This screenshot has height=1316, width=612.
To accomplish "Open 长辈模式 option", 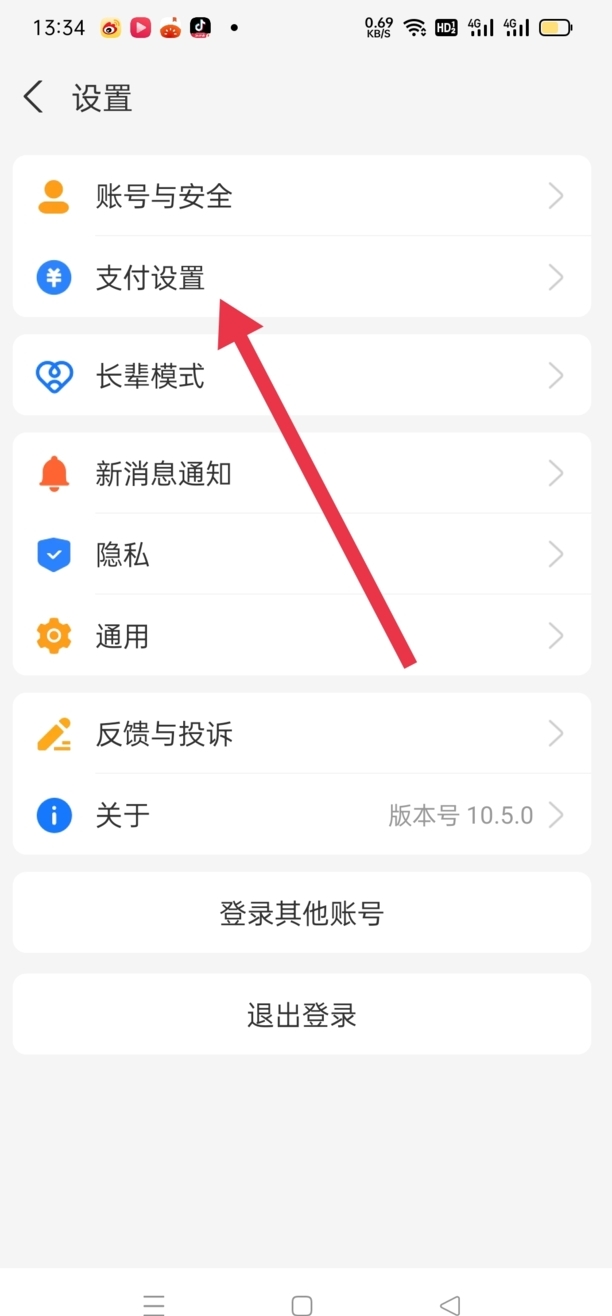I will tap(301, 376).
